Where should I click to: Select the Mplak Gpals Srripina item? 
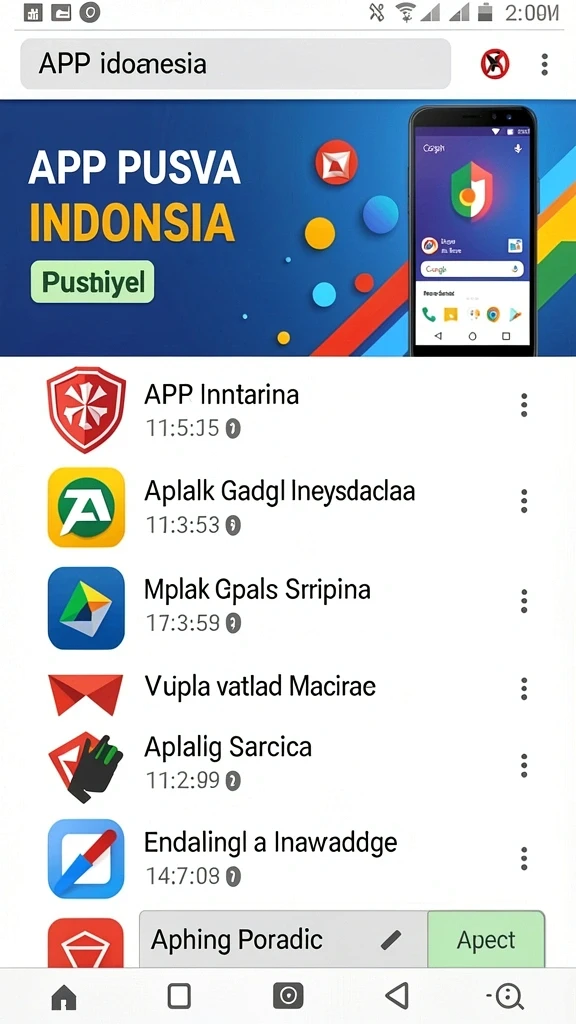(288, 605)
